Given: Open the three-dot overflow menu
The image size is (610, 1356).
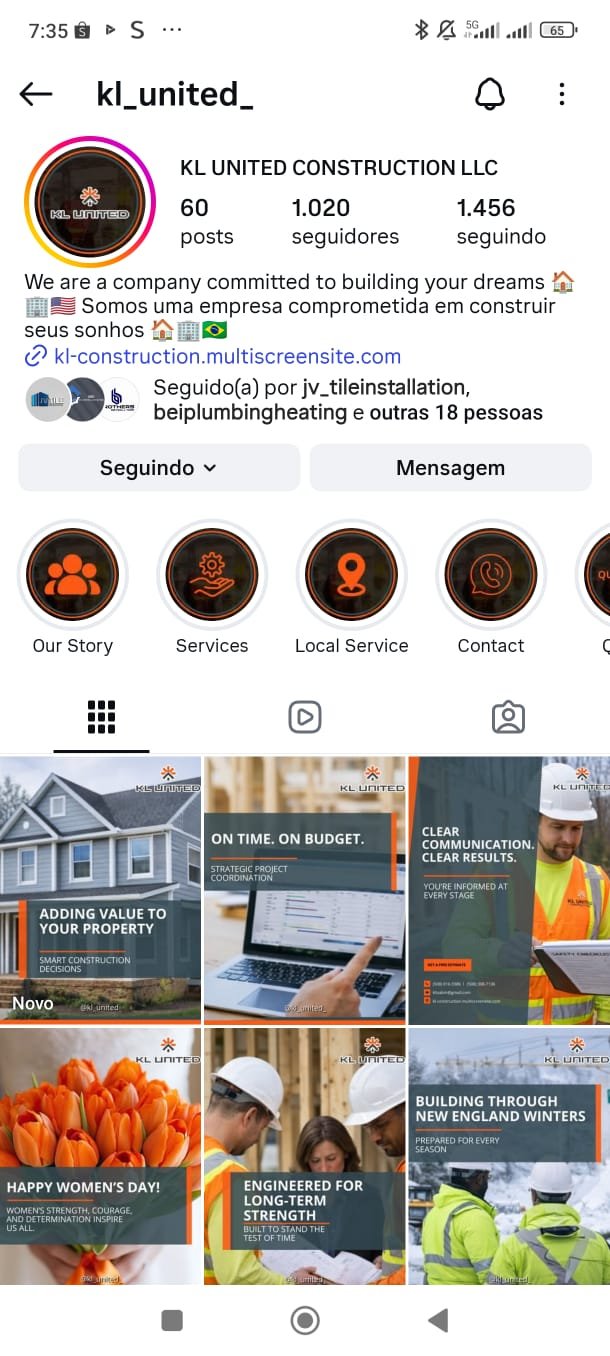Looking at the screenshot, I should (x=562, y=94).
